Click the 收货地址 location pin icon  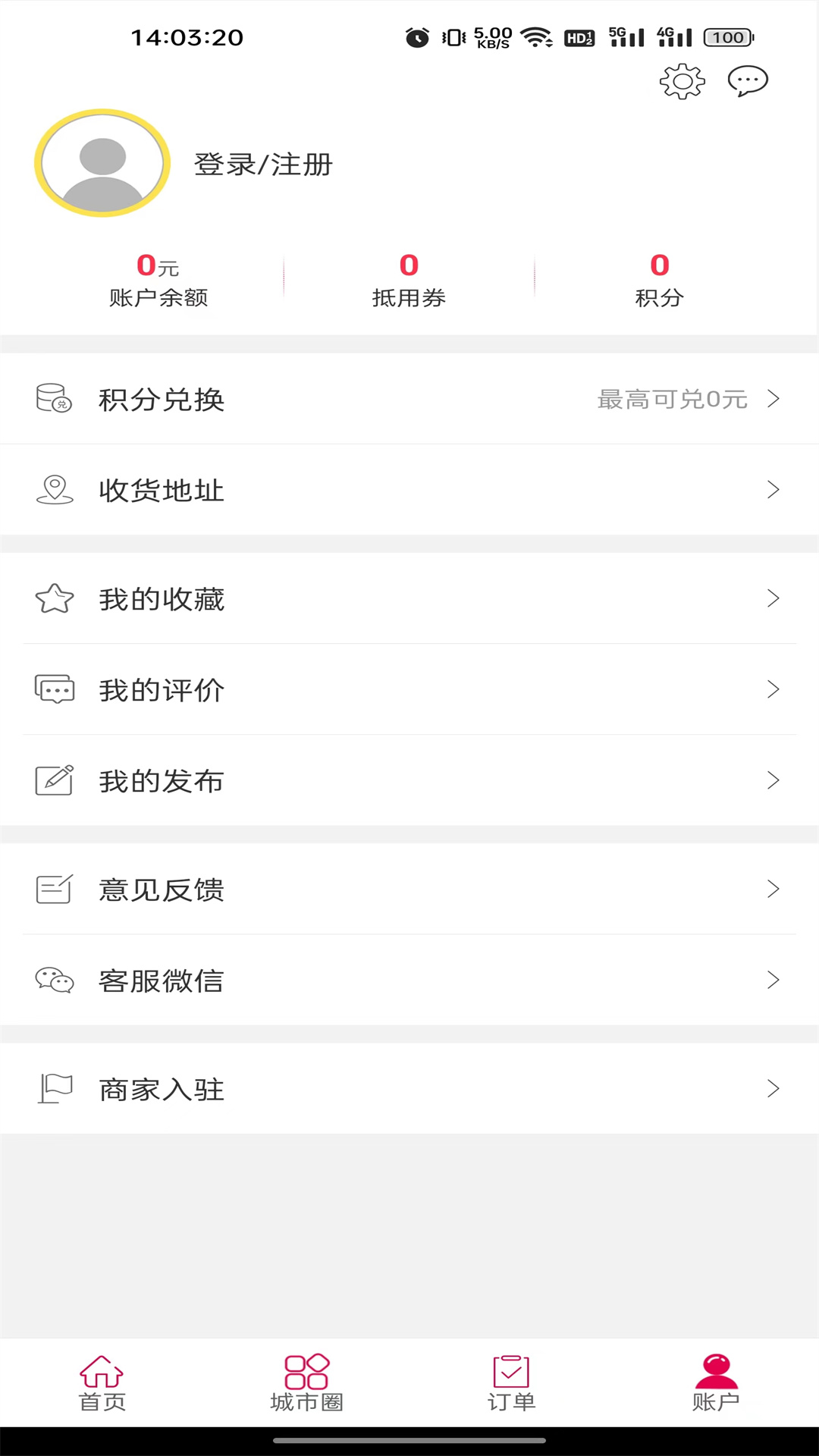(53, 490)
